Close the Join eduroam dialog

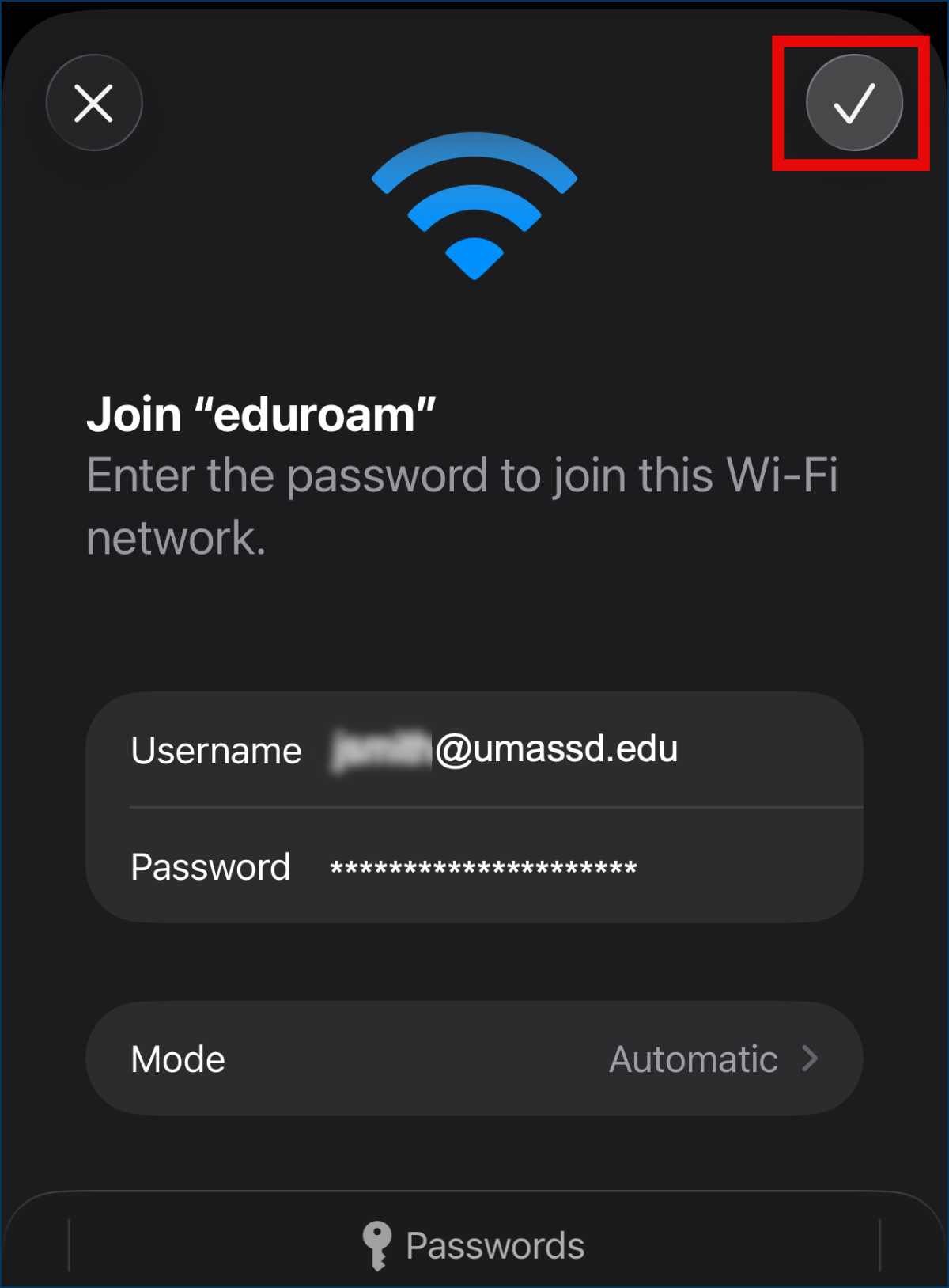tap(94, 103)
